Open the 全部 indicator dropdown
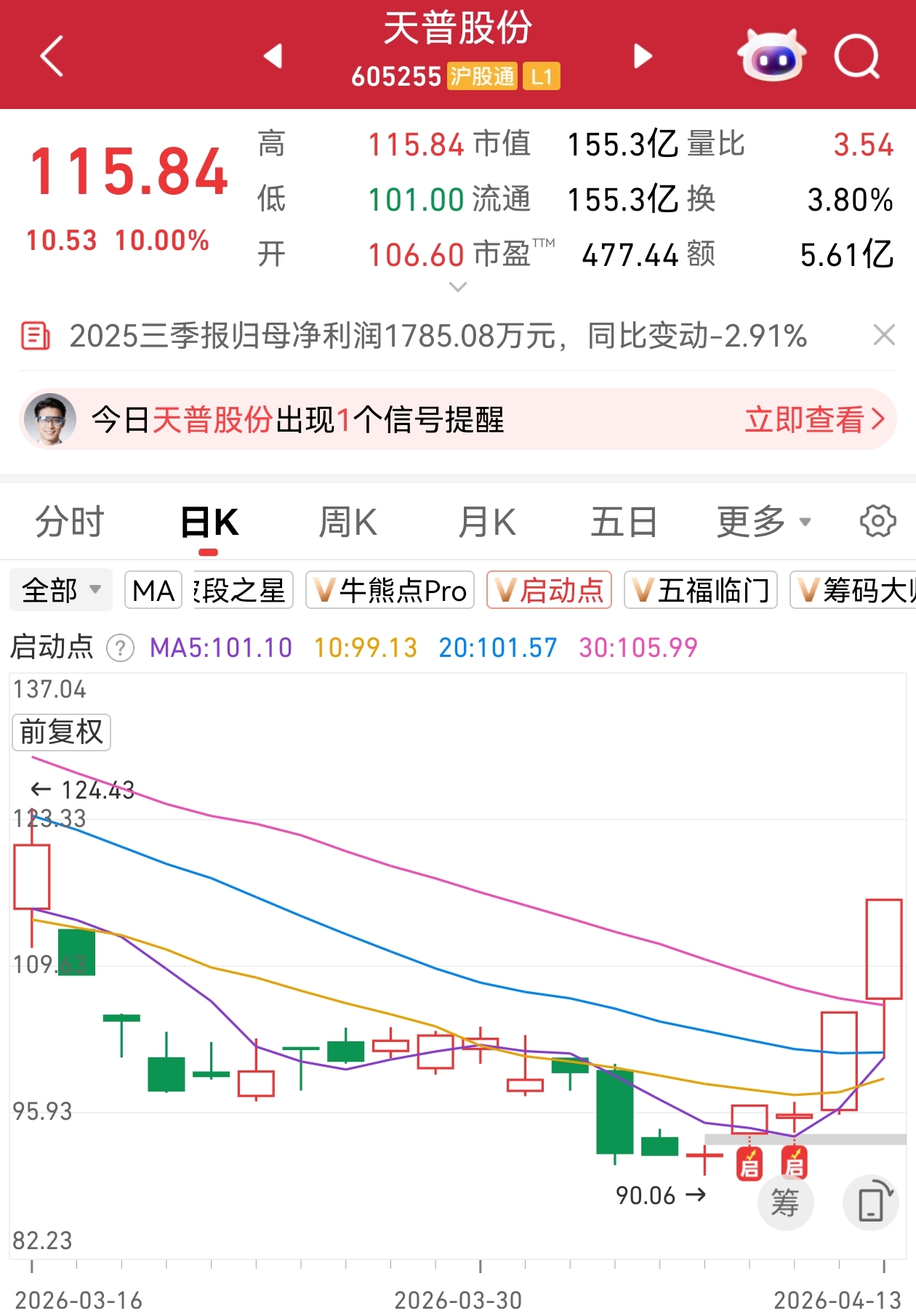916x1316 pixels. coord(61,590)
